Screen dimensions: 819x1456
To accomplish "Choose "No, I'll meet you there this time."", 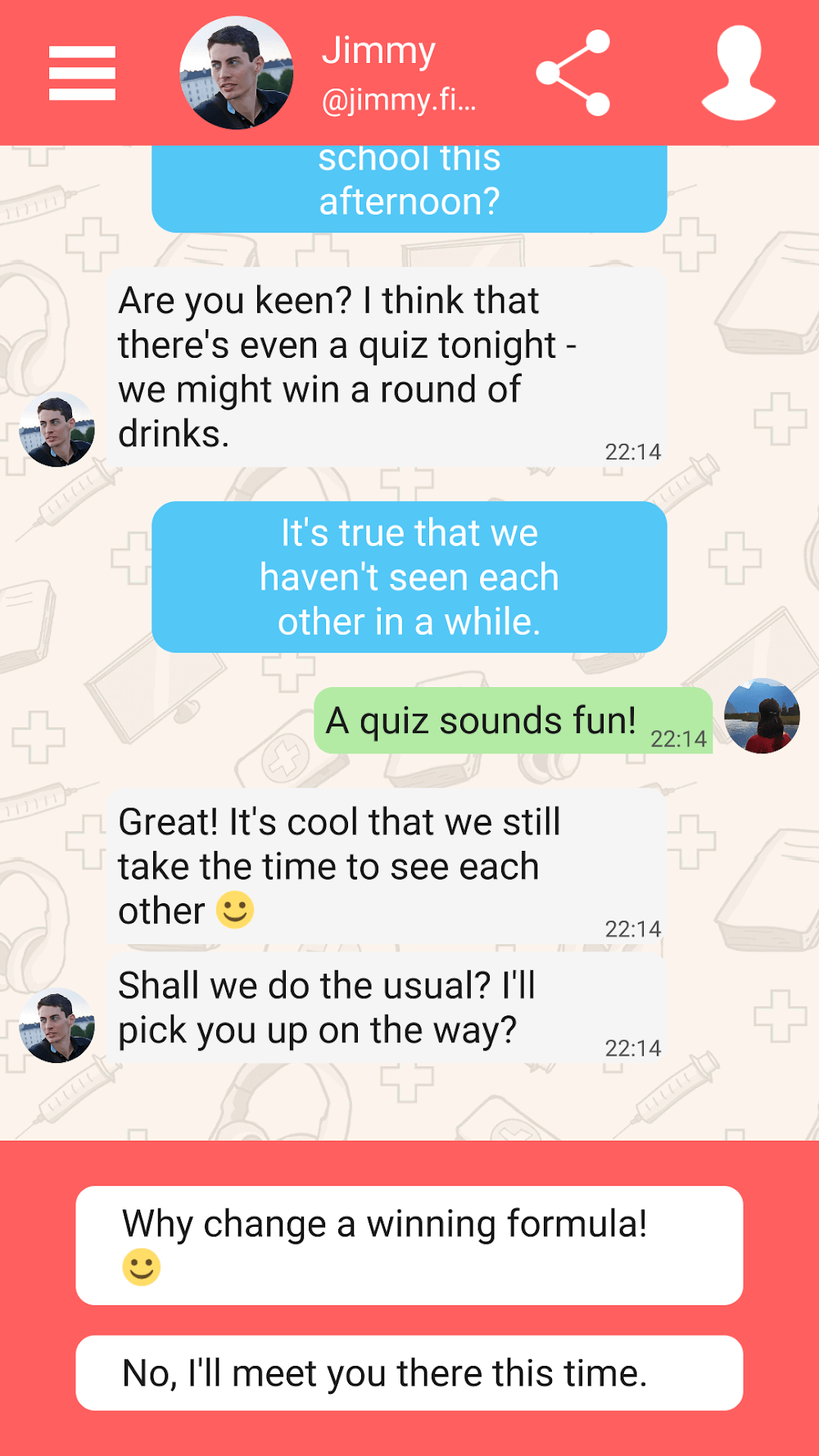I will 409,1373.
